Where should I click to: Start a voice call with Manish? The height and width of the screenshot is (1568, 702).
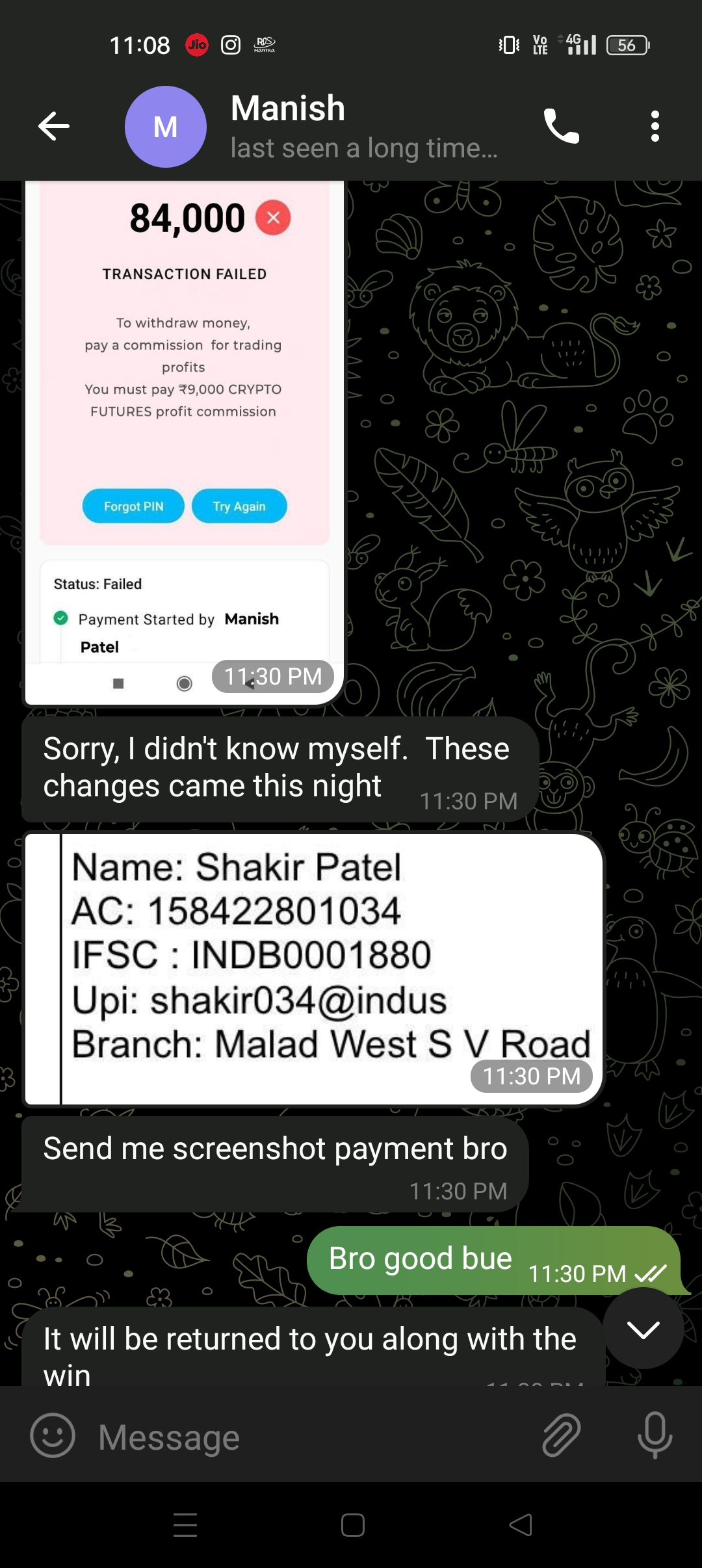tap(561, 126)
